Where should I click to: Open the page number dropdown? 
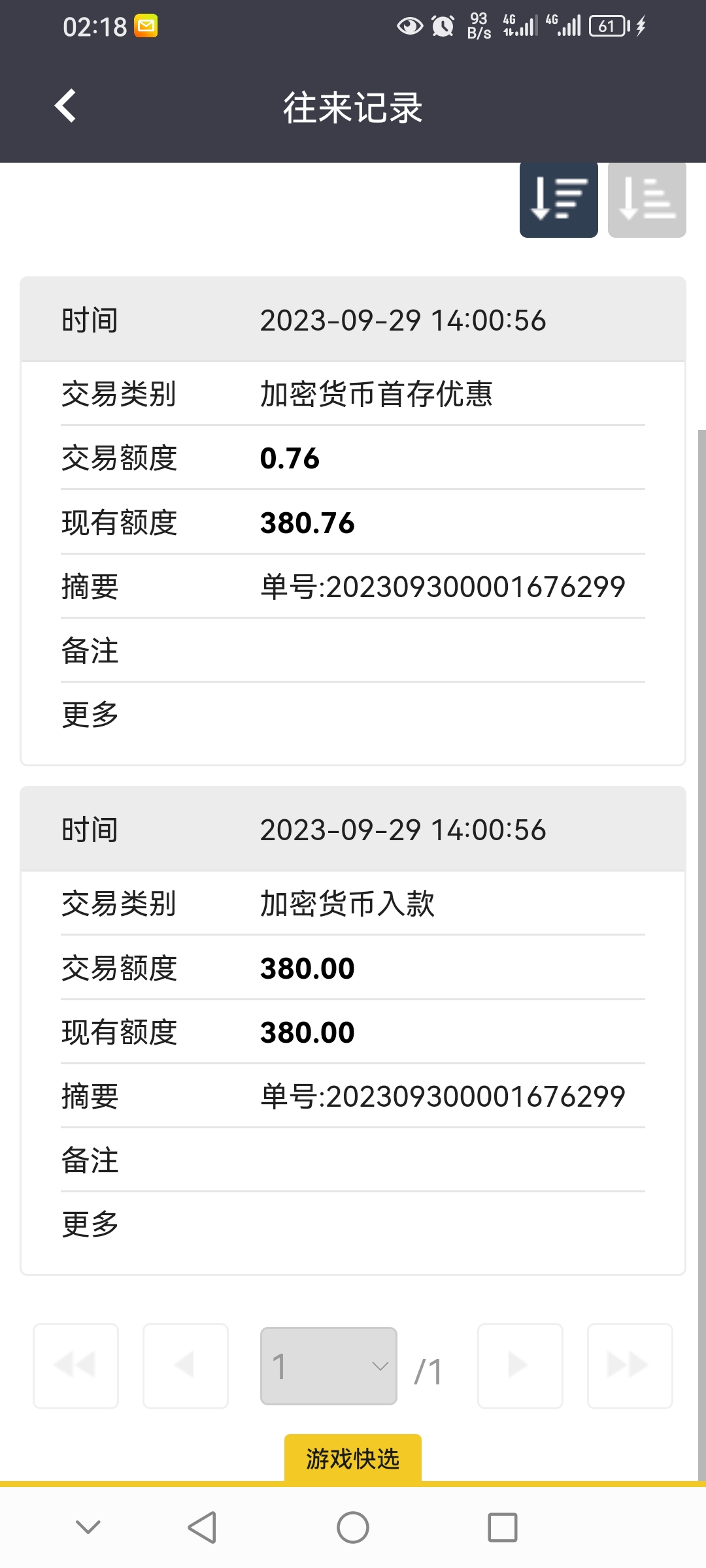point(328,1365)
